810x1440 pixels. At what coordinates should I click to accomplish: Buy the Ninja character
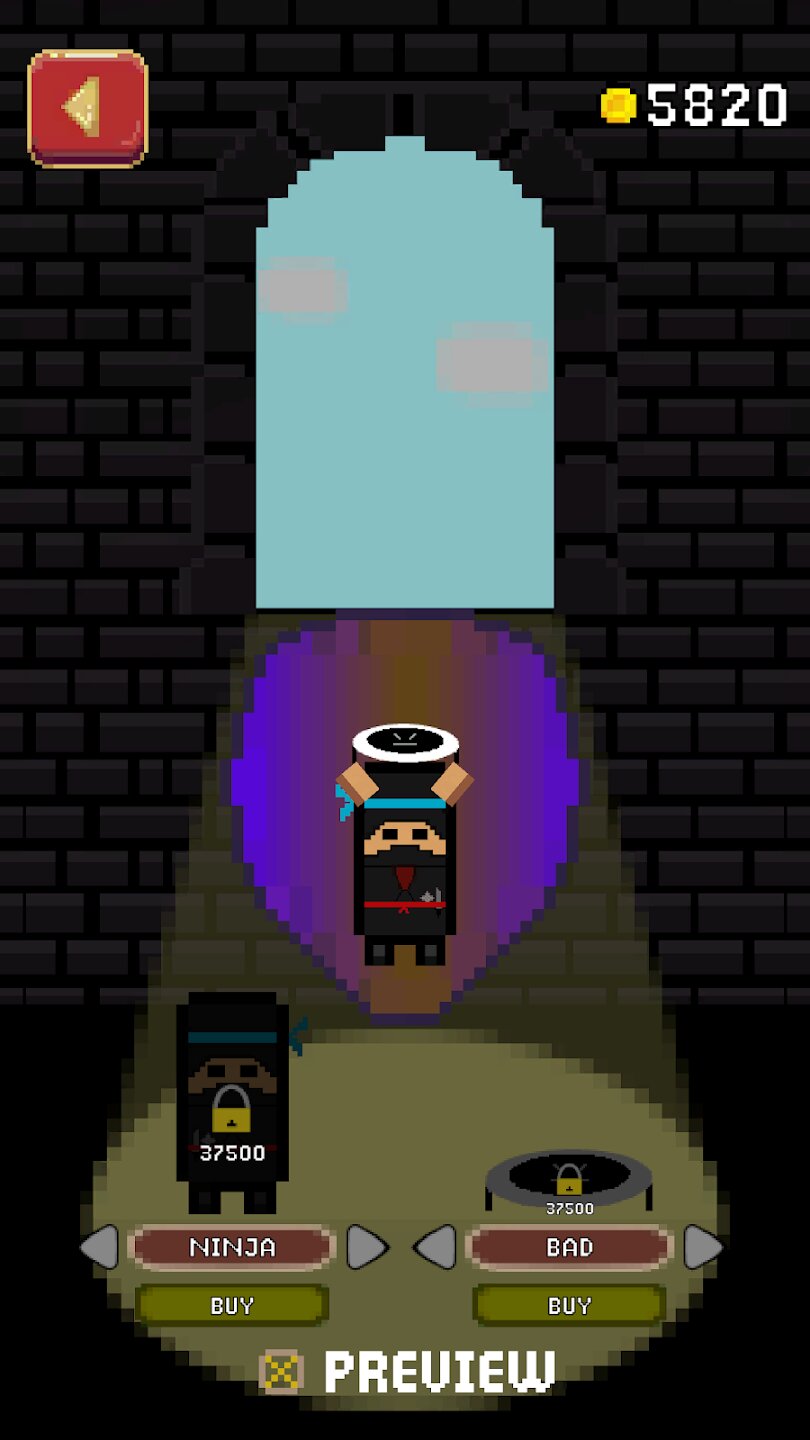[232, 1305]
